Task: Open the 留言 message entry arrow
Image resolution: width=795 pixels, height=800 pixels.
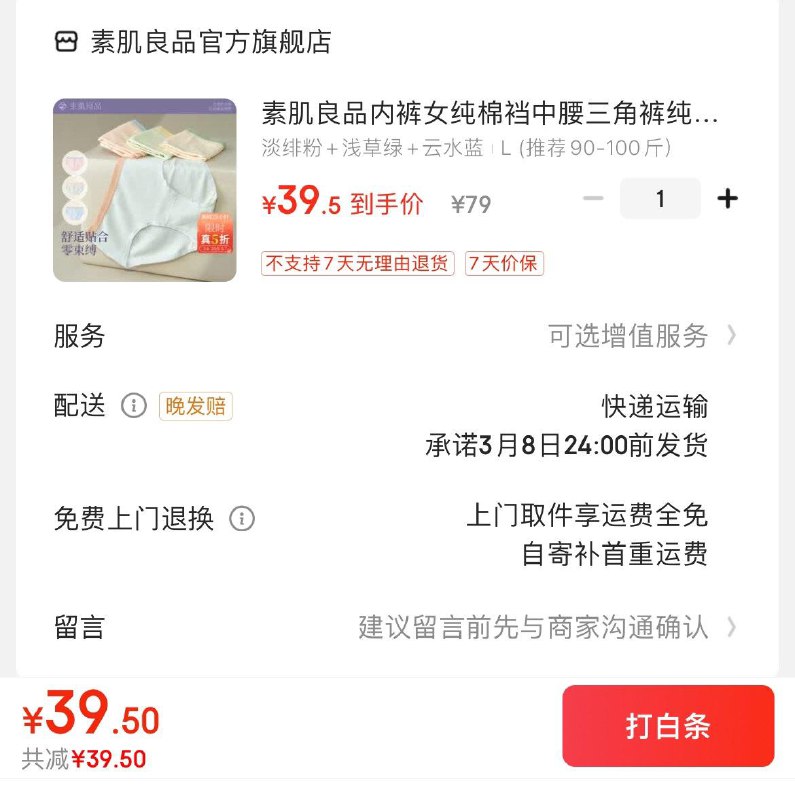Action: [x=731, y=629]
